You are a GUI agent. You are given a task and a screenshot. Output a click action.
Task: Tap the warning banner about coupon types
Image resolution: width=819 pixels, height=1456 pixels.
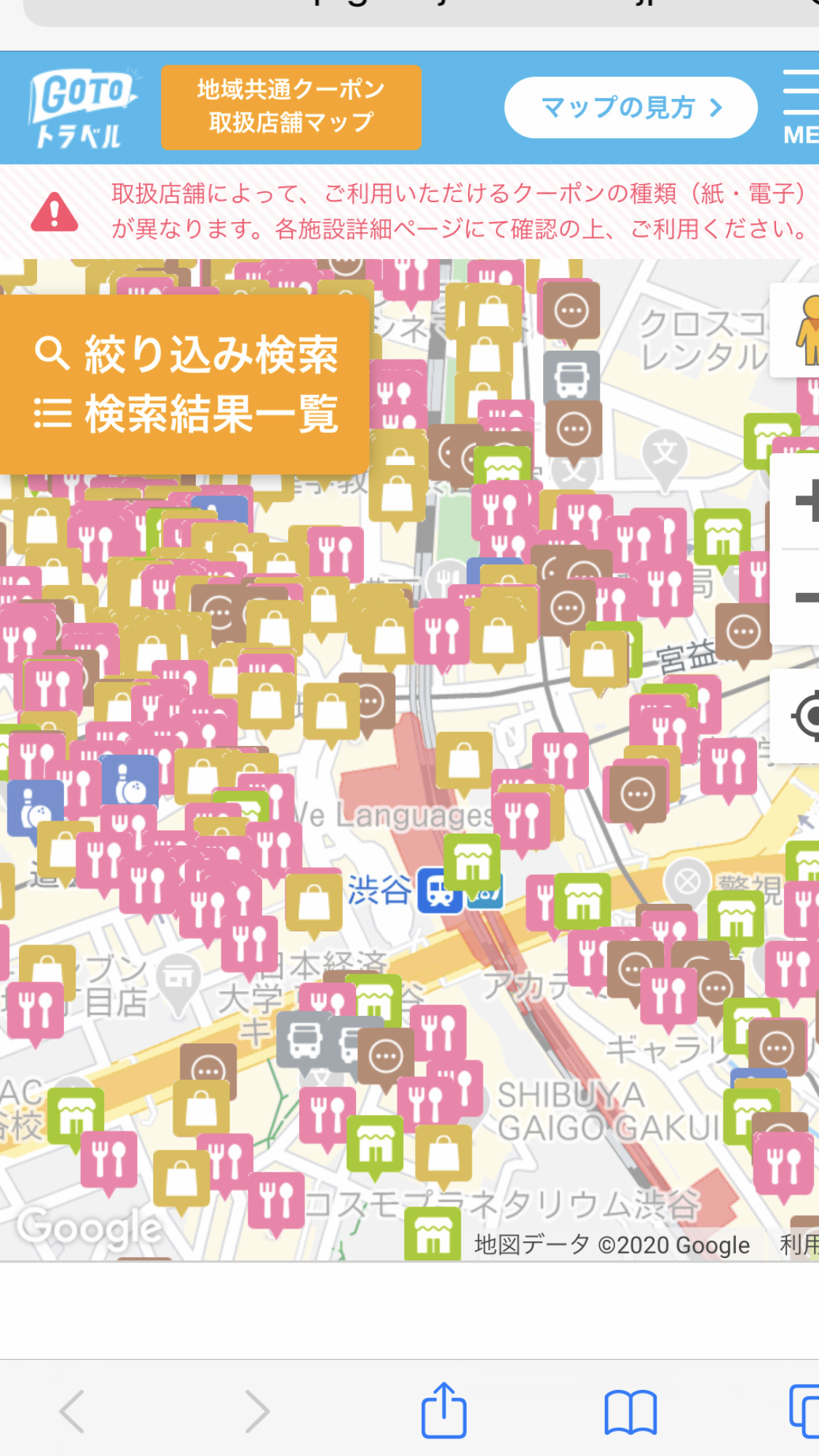tap(409, 211)
